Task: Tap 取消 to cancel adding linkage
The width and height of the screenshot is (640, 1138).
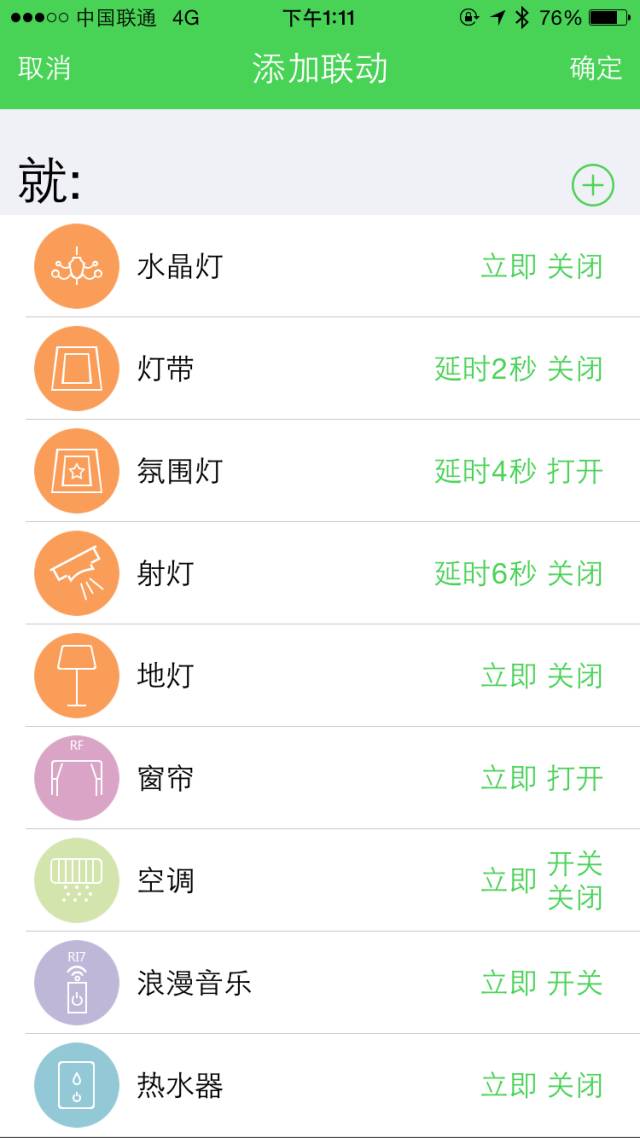Action: [x=44, y=68]
